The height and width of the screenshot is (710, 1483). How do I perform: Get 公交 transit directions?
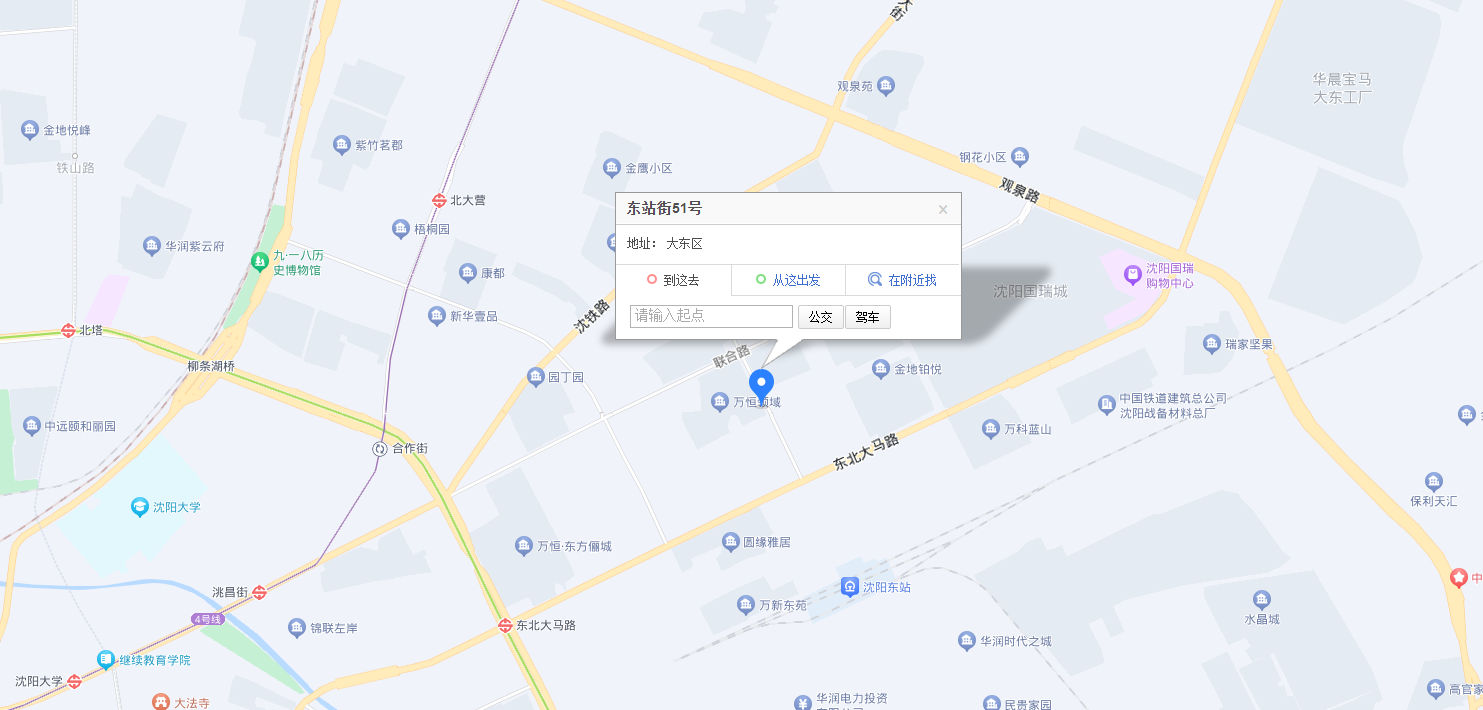pos(820,317)
